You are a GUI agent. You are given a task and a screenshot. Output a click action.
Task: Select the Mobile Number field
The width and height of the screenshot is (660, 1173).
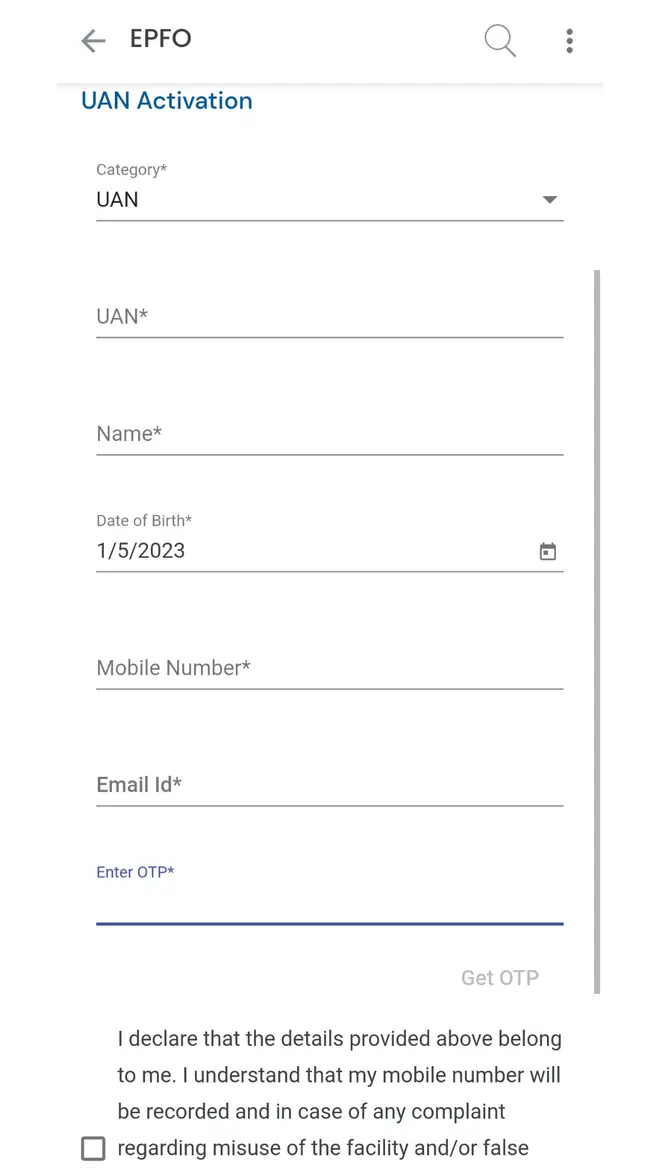(330, 668)
